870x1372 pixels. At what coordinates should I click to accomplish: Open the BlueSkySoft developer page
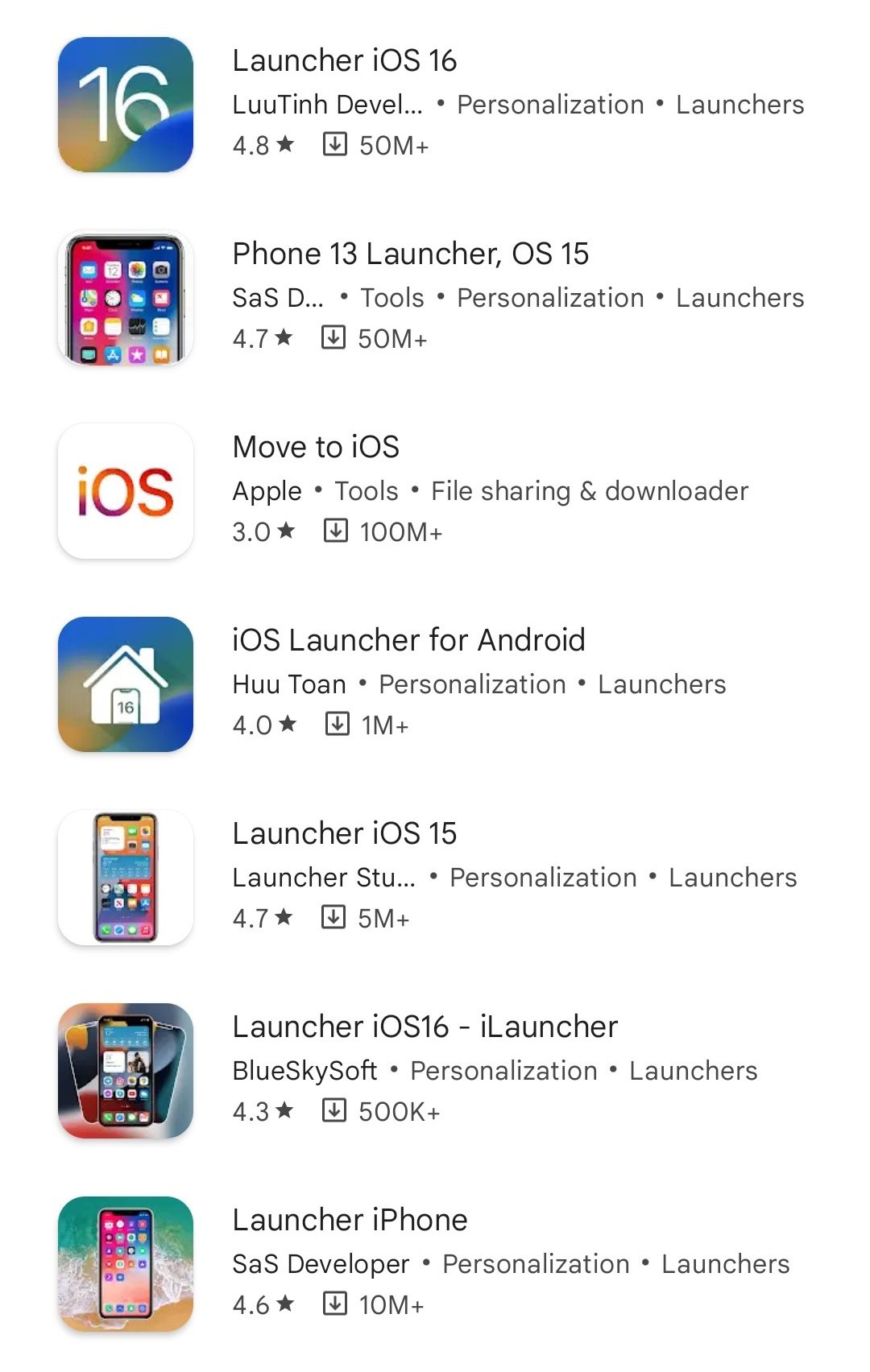click(x=304, y=1071)
